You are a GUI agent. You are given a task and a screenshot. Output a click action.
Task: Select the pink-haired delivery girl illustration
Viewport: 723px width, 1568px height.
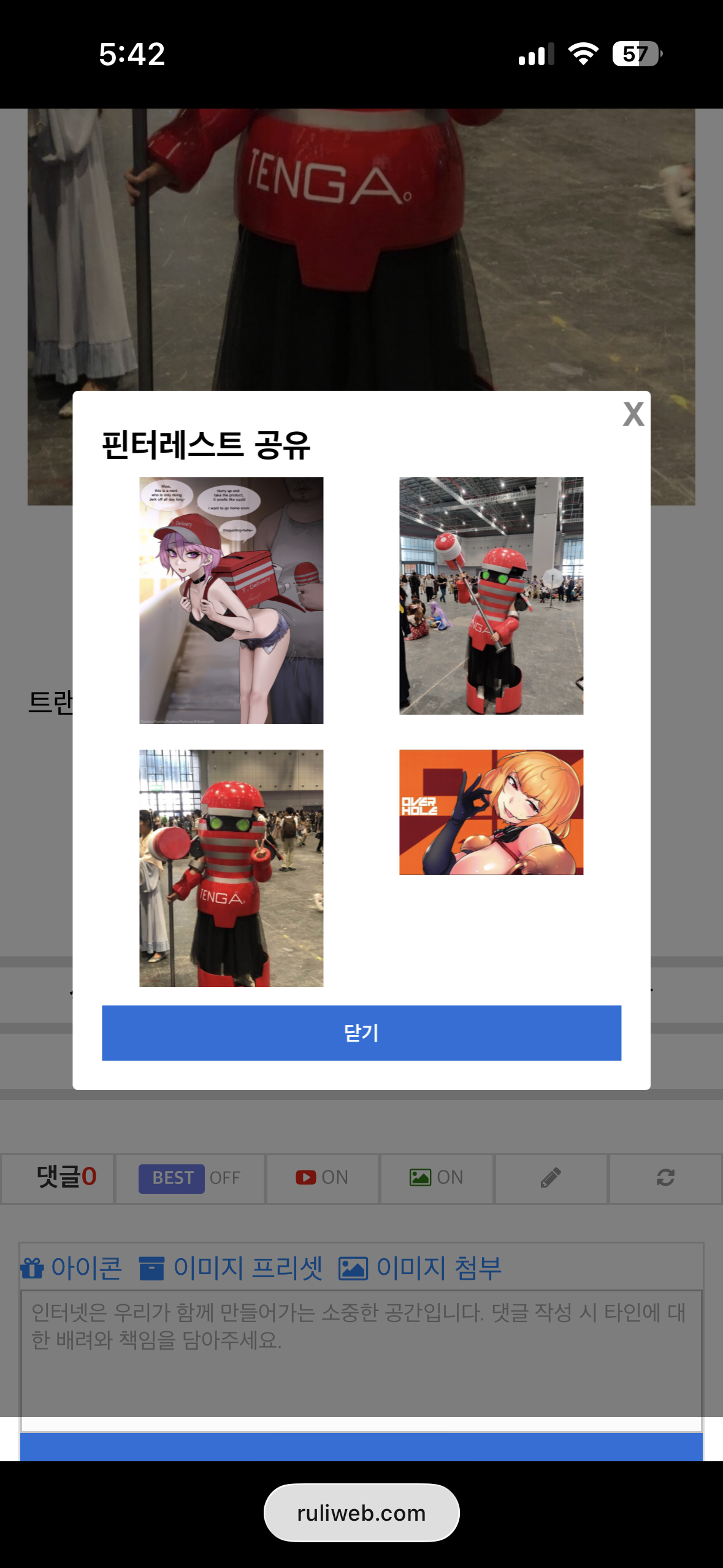[x=231, y=600]
